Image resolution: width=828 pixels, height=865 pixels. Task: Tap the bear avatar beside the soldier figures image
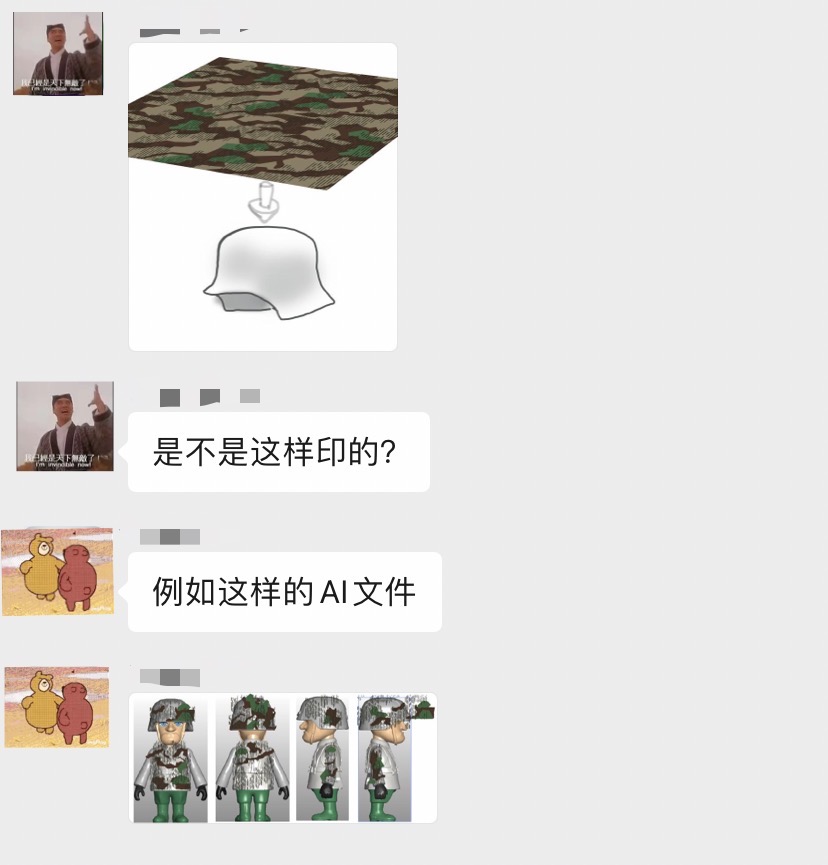(57, 707)
